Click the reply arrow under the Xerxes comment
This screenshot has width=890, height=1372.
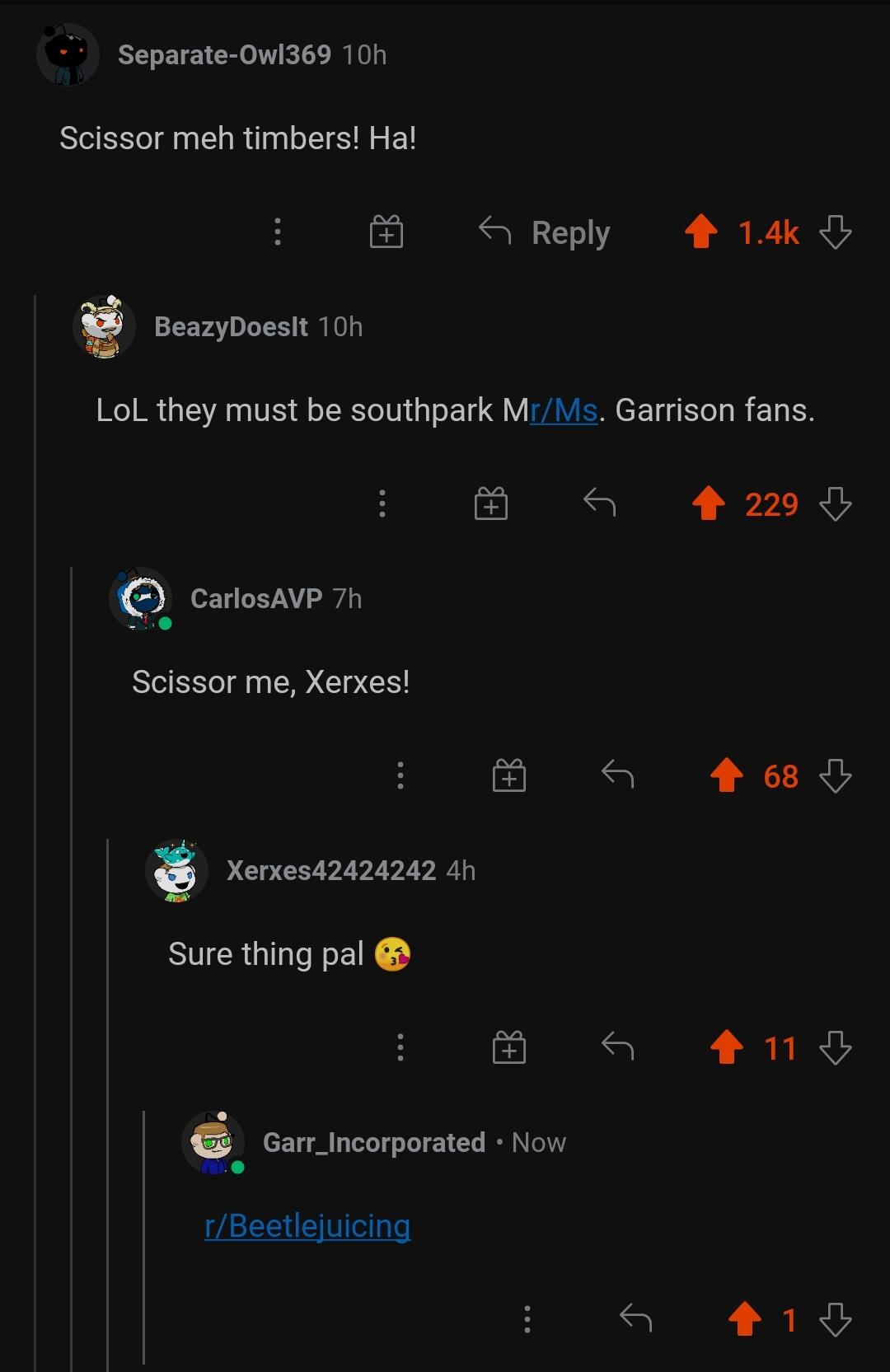pos(618,1047)
